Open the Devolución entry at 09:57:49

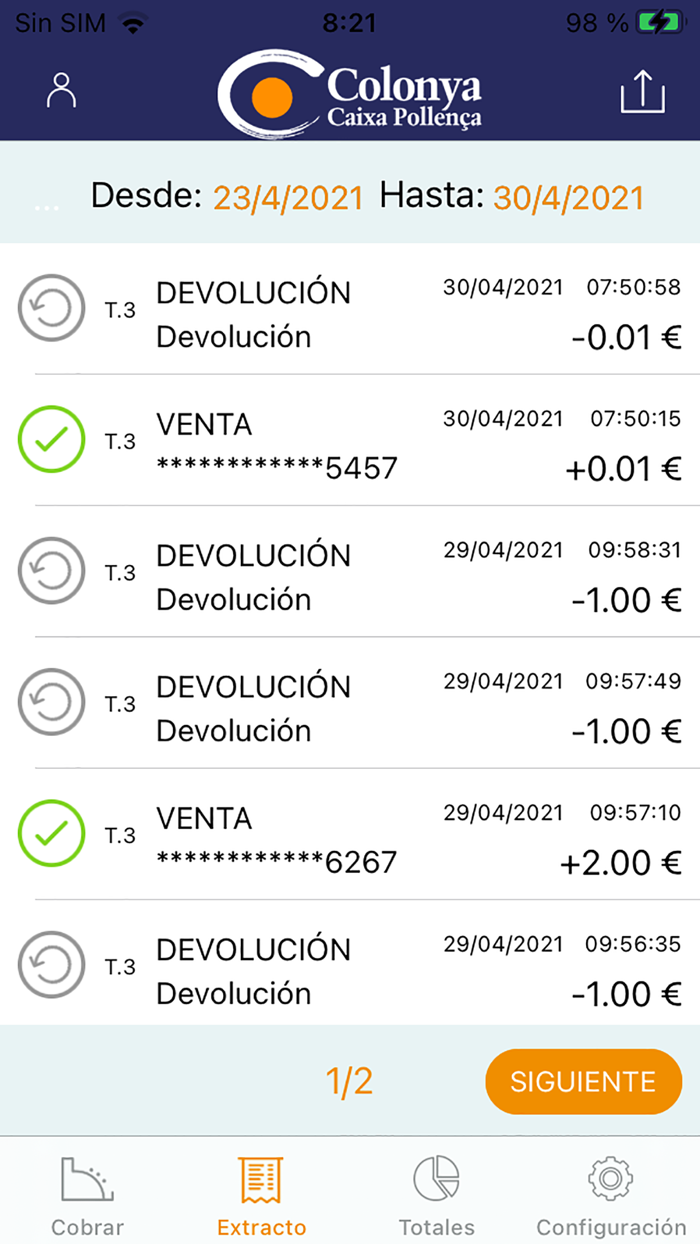click(350, 708)
